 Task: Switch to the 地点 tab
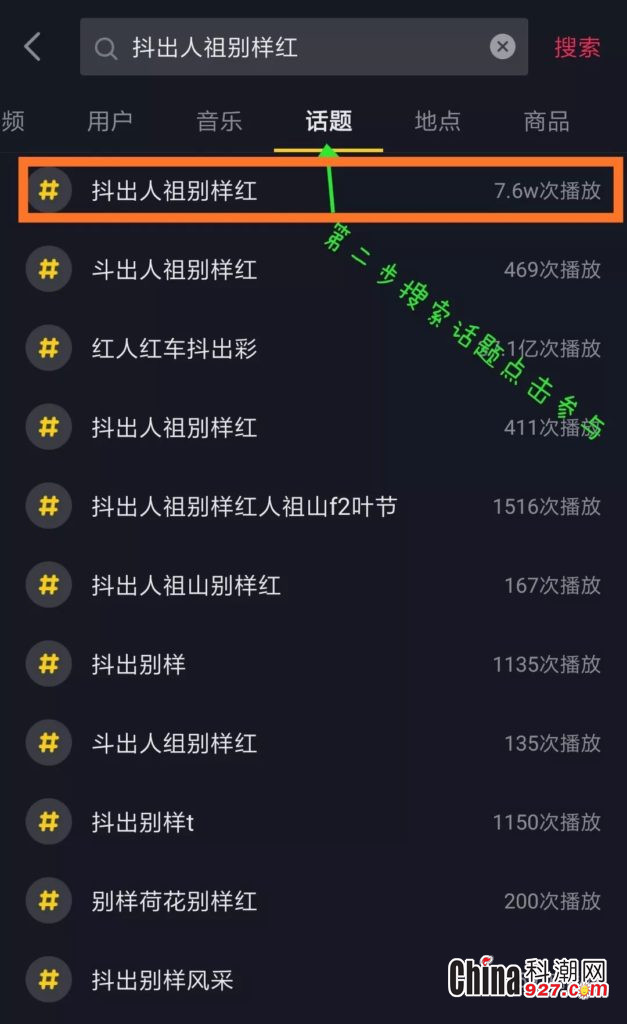(x=438, y=122)
